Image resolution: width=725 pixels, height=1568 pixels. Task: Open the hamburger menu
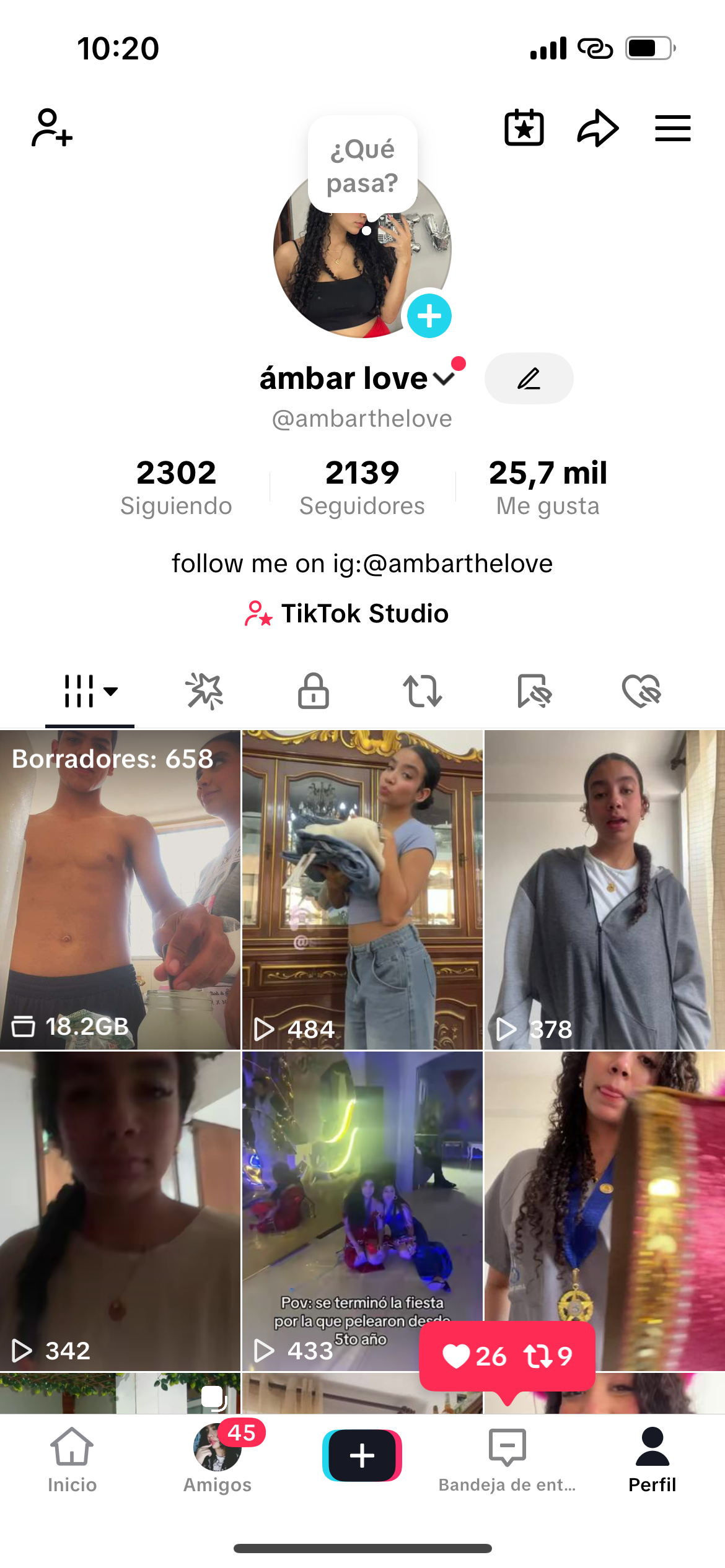[x=672, y=128]
